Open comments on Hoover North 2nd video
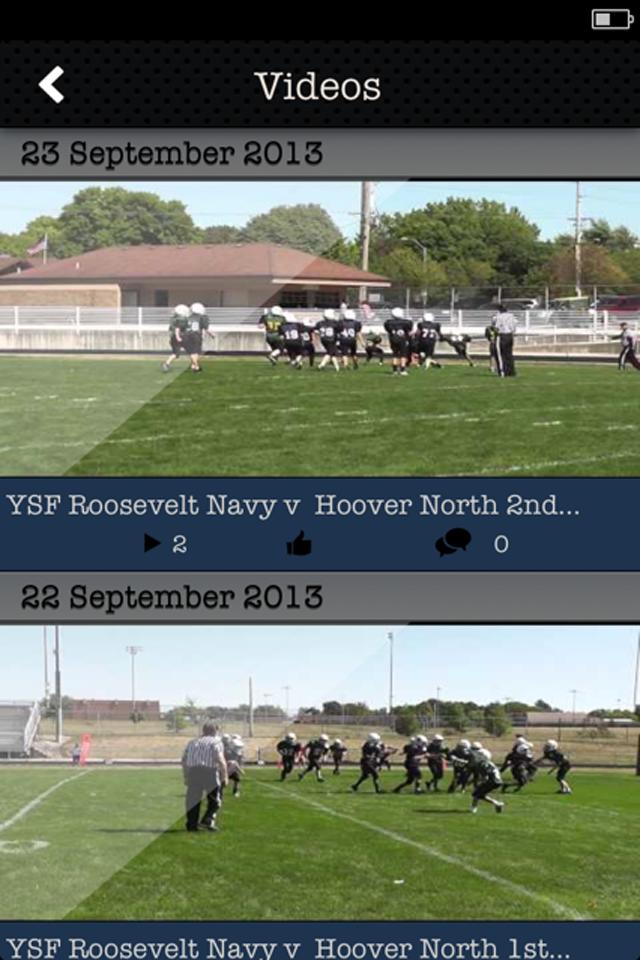 click(x=453, y=543)
